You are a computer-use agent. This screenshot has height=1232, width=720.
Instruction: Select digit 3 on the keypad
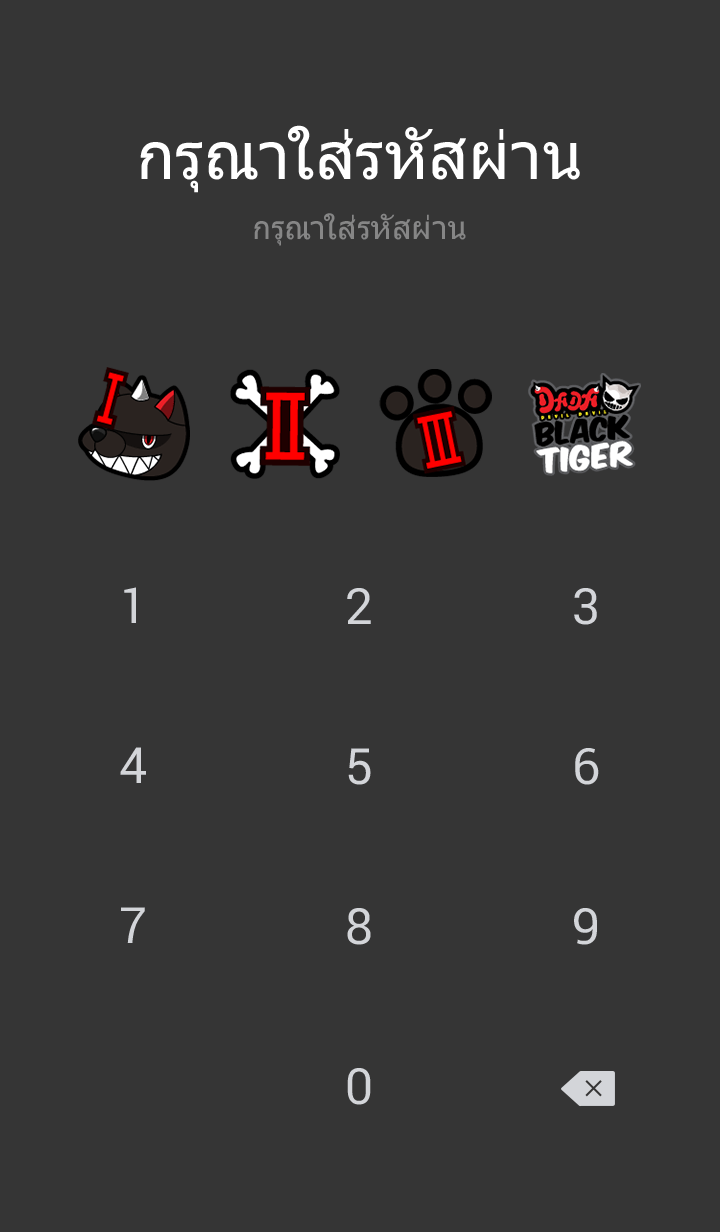coord(585,607)
